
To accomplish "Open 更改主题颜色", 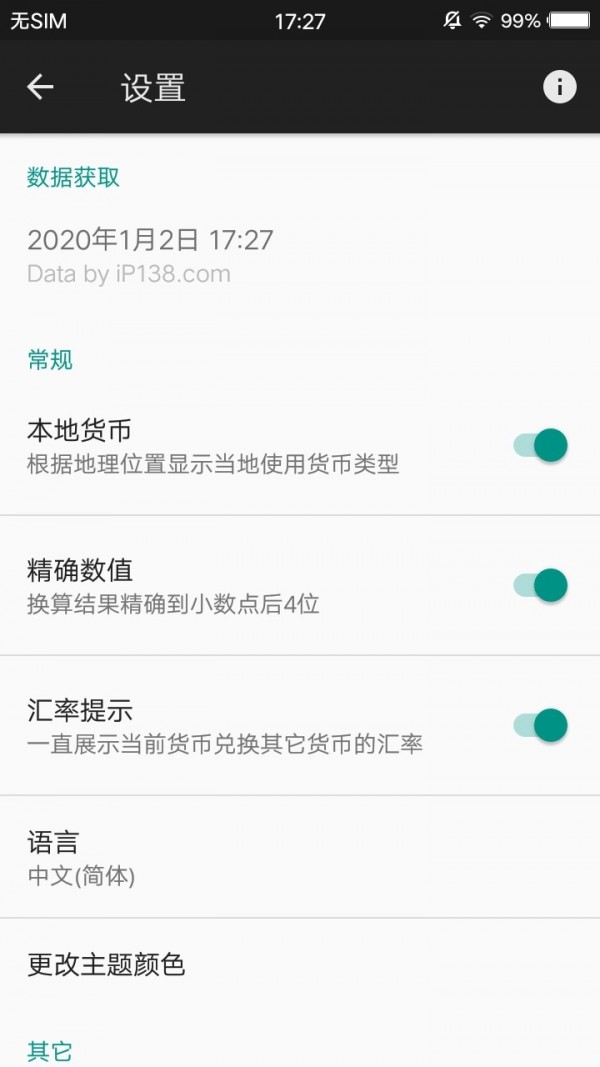I will tap(300, 964).
